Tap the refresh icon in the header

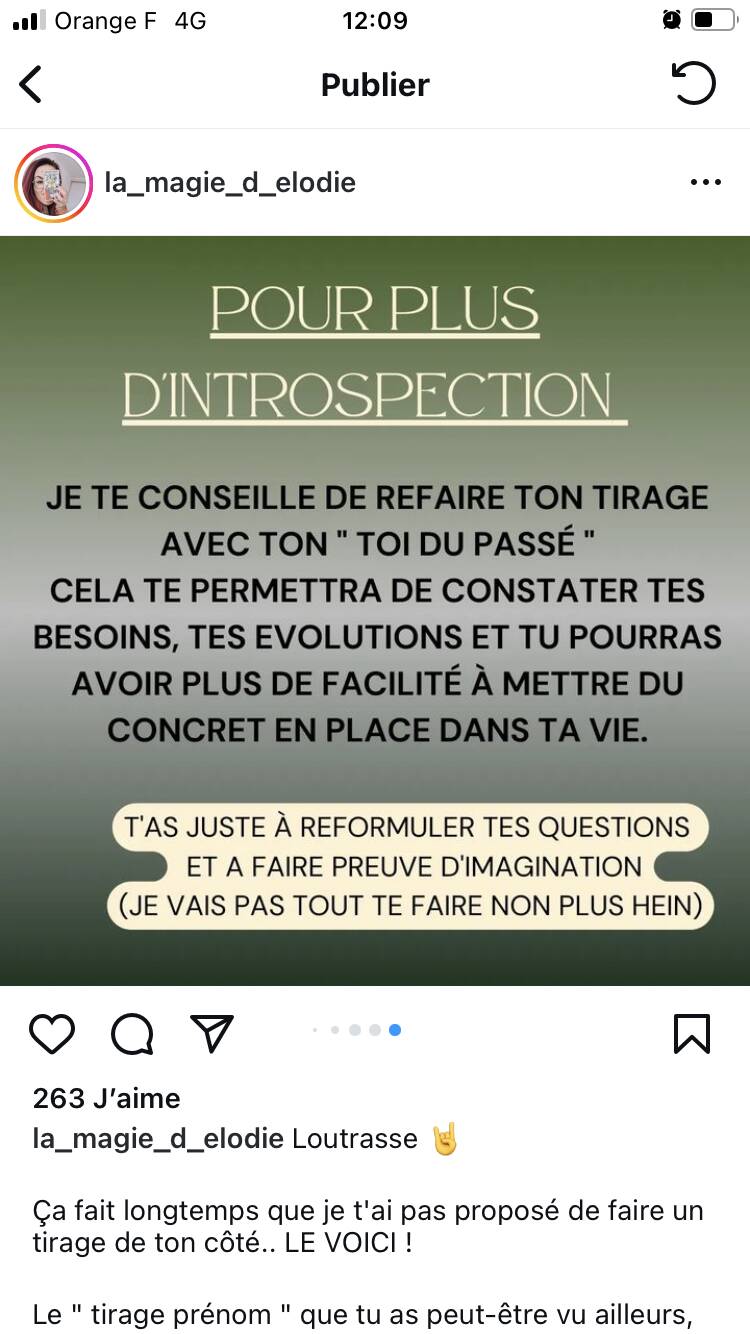coord(694,83)
